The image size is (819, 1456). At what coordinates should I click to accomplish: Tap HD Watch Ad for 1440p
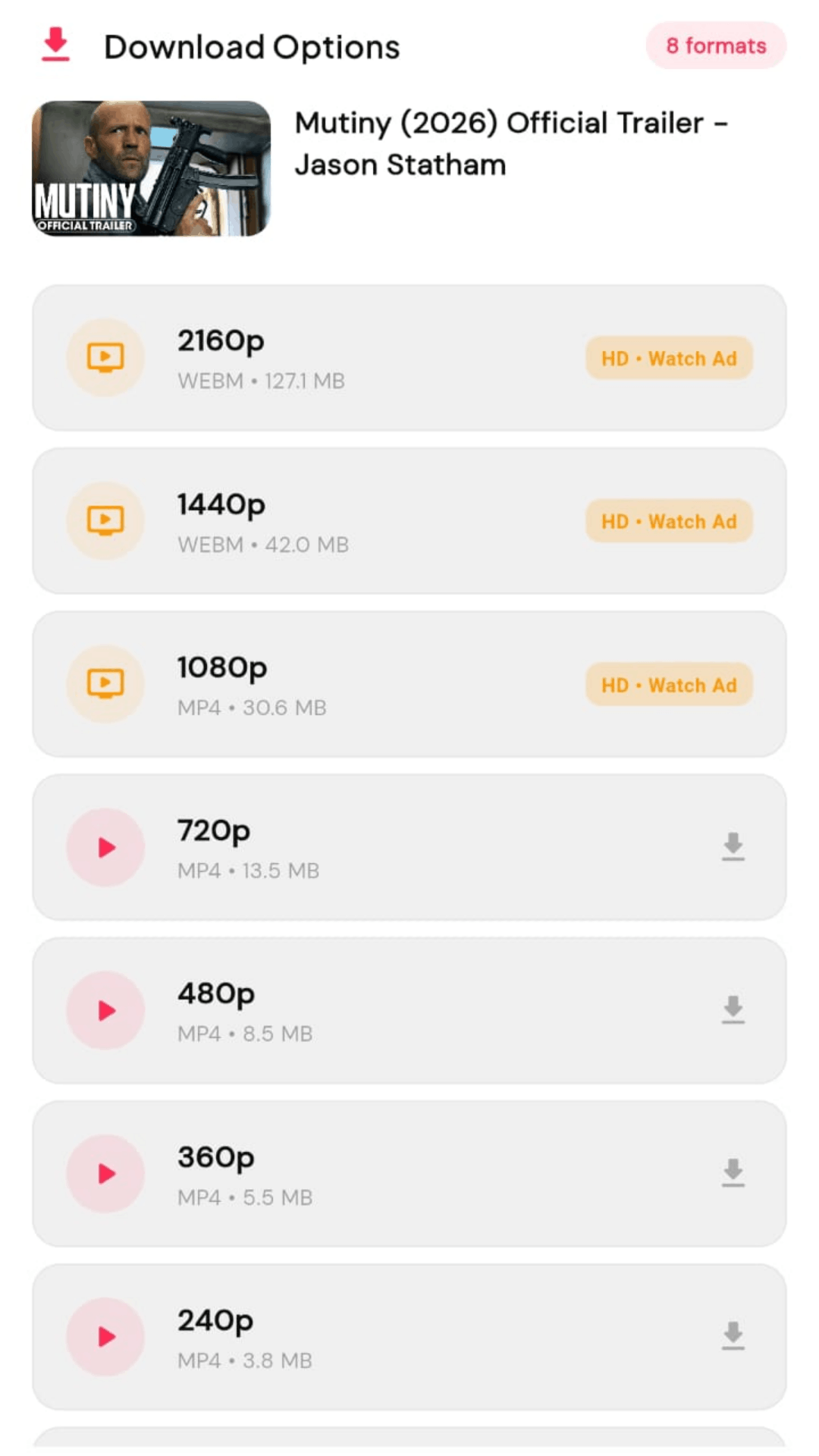coord(669,522)
